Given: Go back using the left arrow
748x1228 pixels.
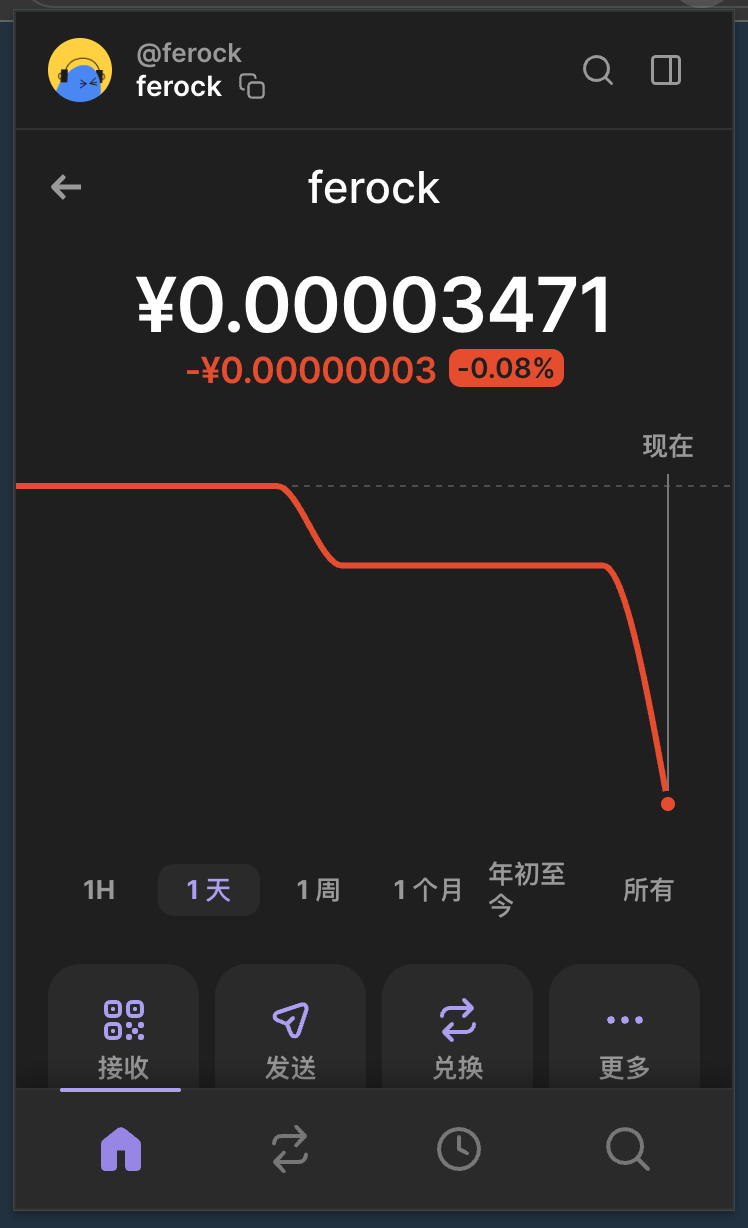Looking at the screenshot, I should 66,187.
